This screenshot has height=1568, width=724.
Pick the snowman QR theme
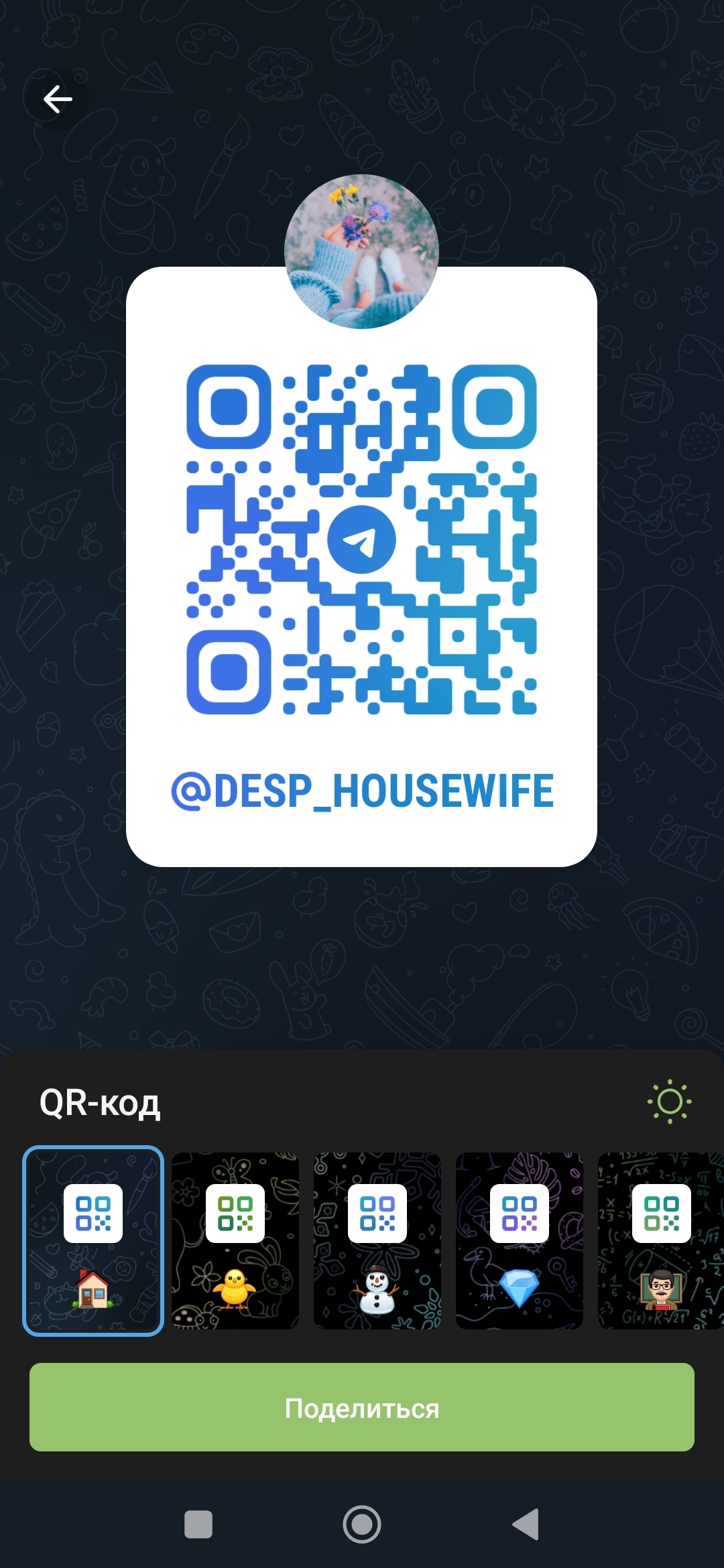tap(377, 1240)
